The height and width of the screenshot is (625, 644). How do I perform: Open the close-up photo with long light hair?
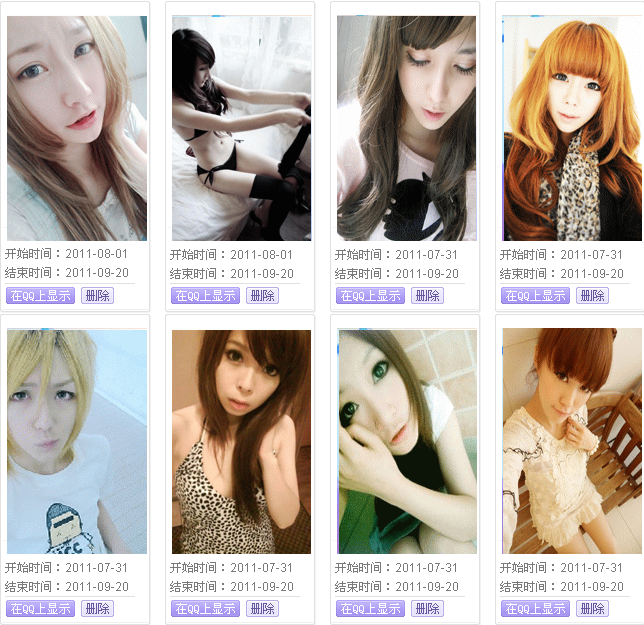click(x=77, y=128)
